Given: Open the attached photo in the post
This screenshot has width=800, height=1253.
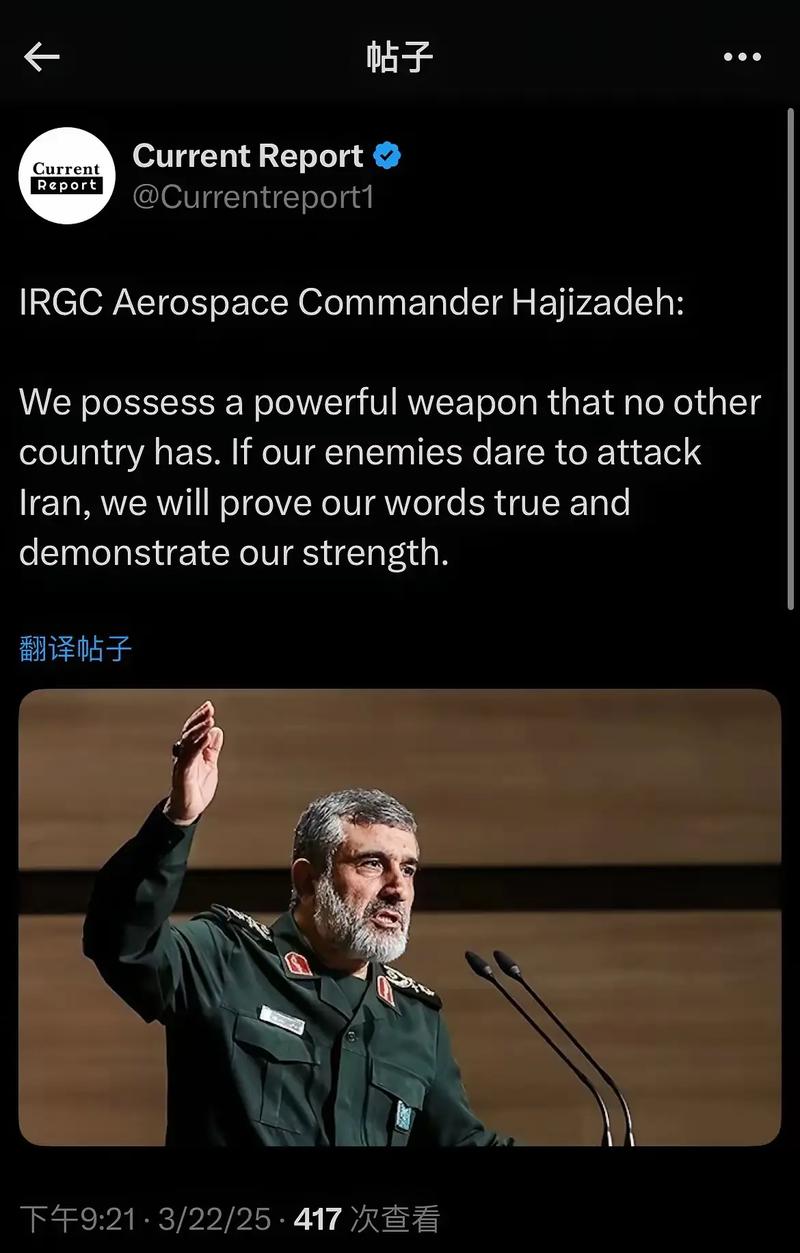Looking at the screenshot, I should tap(400, 916).
